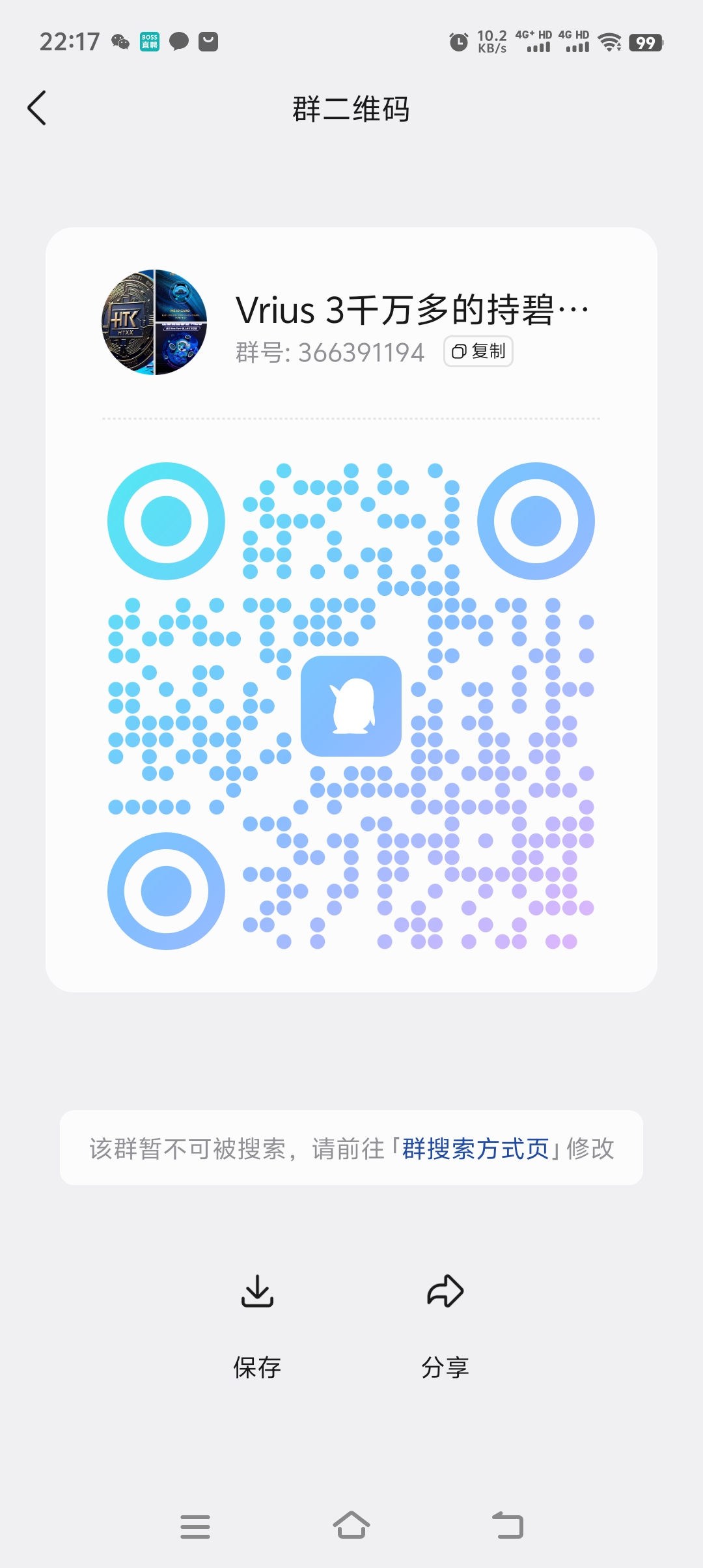703x1568 pixels.
Task: Copy the group number 366391194
Action: tap(478, 352)
